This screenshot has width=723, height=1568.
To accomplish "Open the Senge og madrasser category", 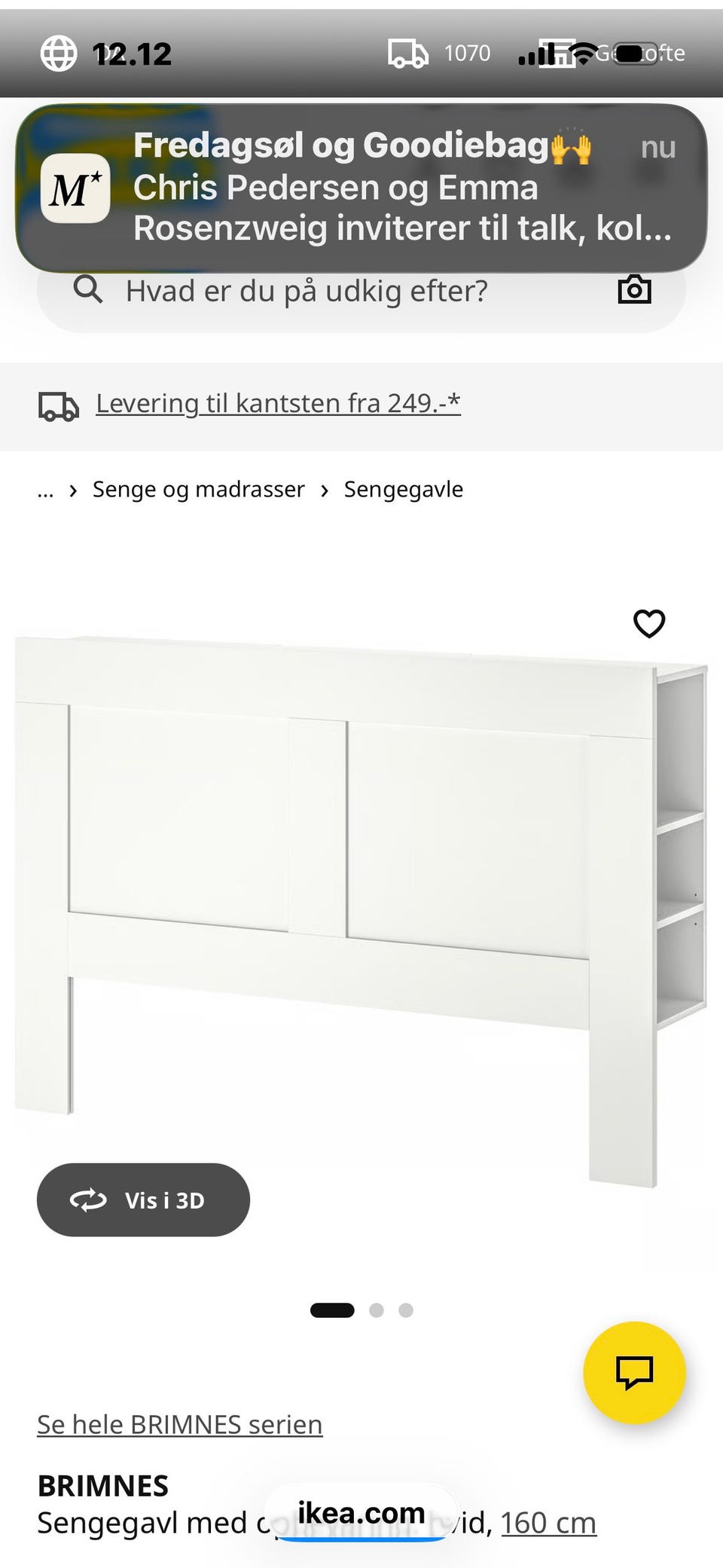I will click(x=198, y=489).
